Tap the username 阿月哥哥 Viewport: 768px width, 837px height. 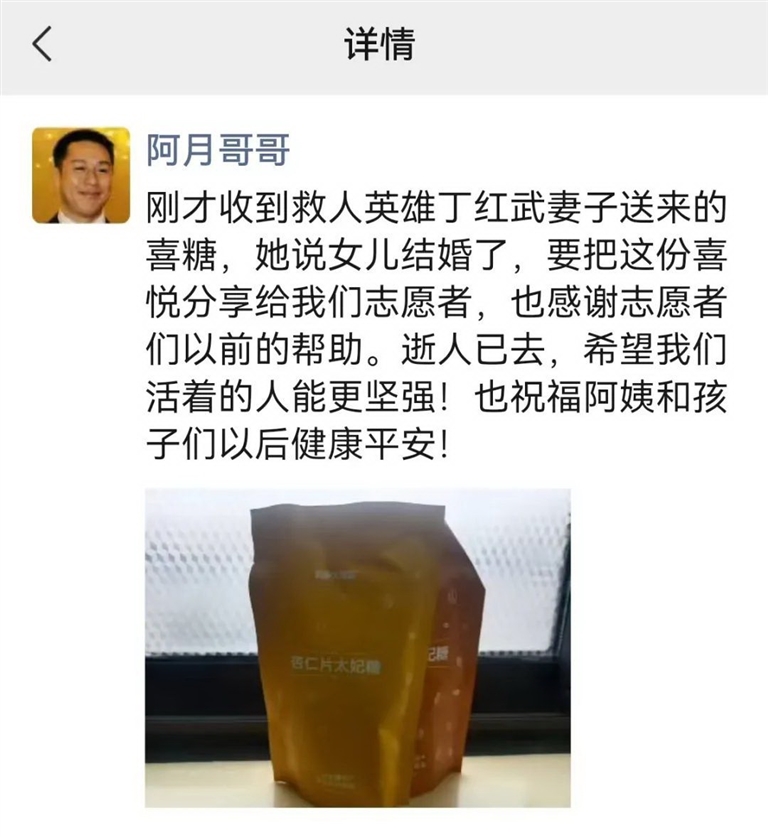pyautogui.click(x=218, y=150)
